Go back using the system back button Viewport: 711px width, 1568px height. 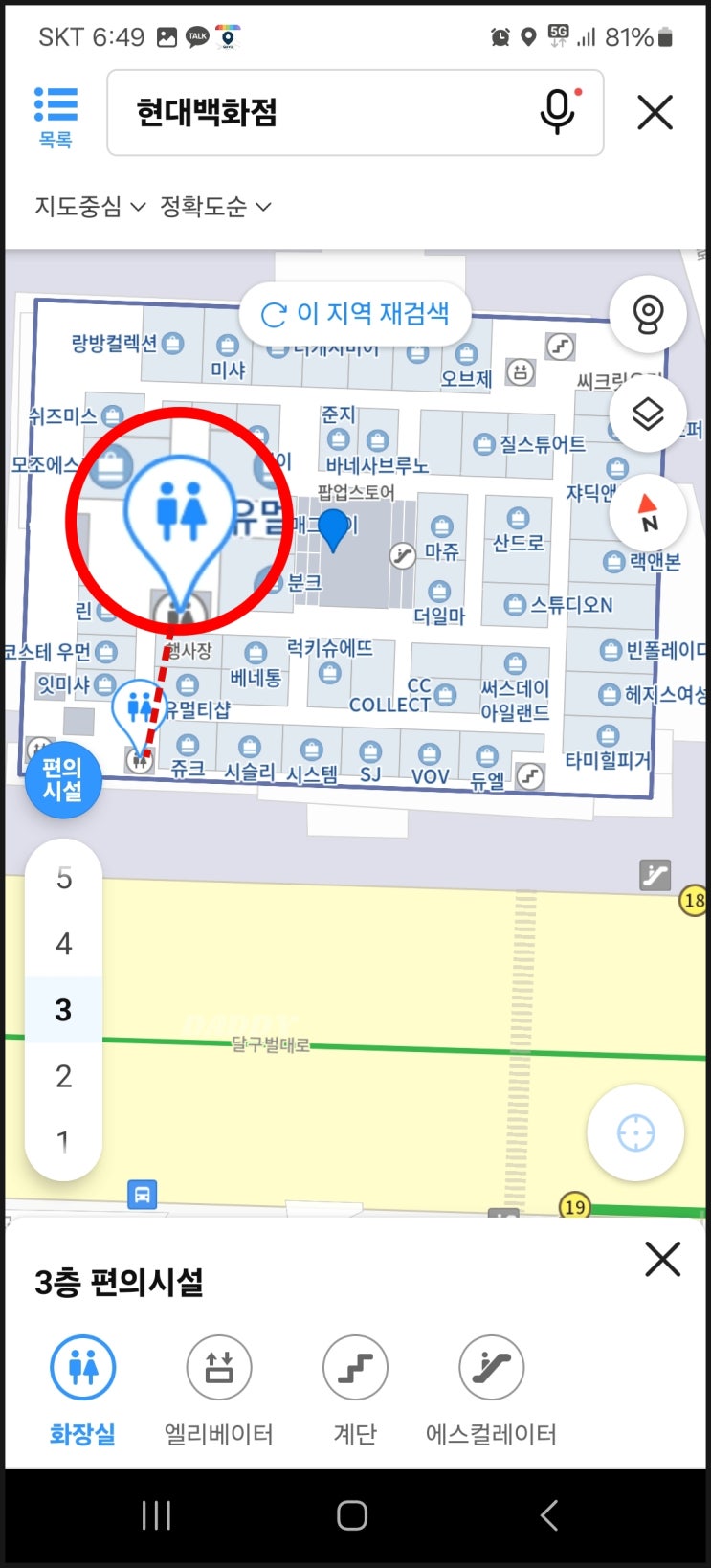coord(548,1515)
